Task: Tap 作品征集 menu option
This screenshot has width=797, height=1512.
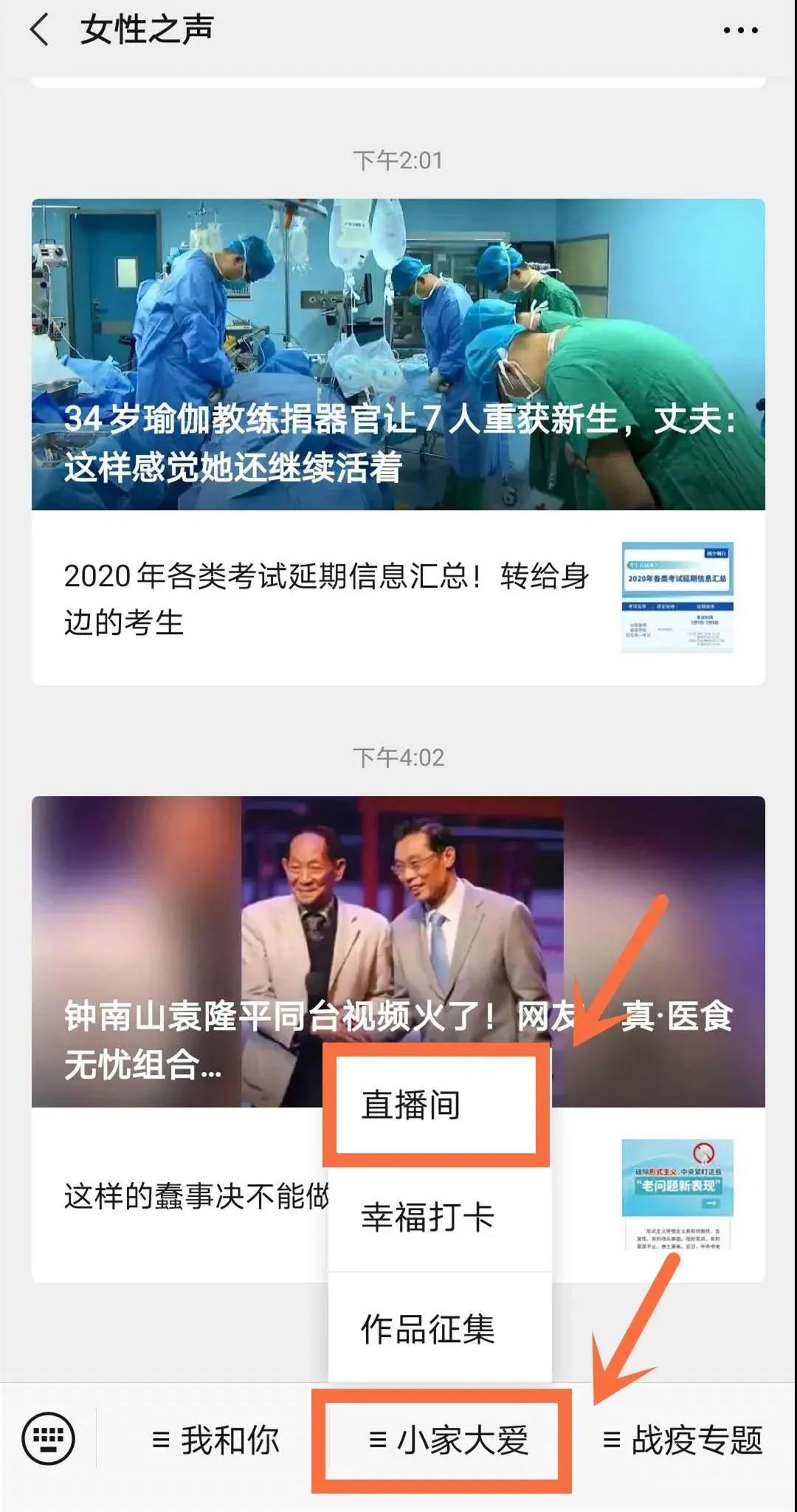Action: coord(437,1329)
